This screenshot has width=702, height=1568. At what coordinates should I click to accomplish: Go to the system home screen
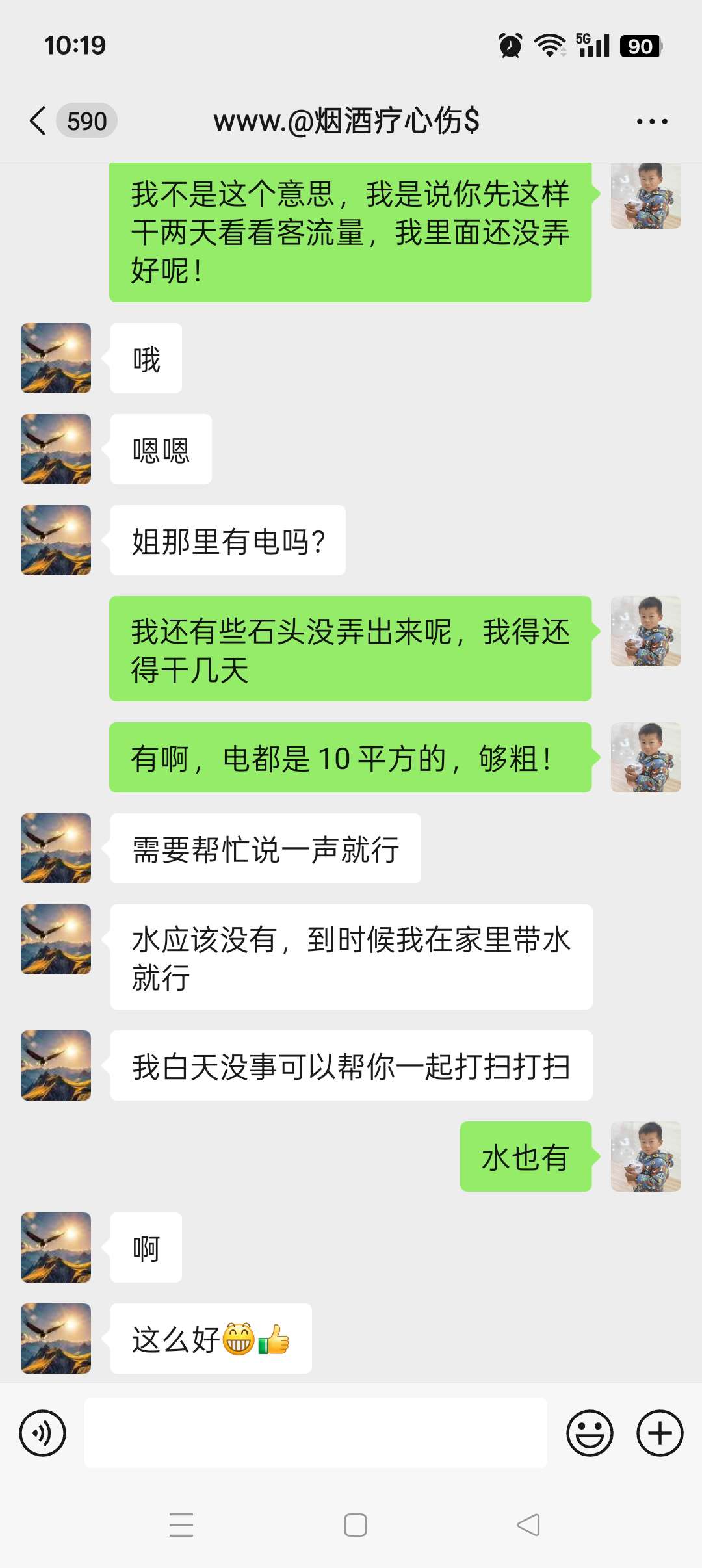click(355, 1524)
